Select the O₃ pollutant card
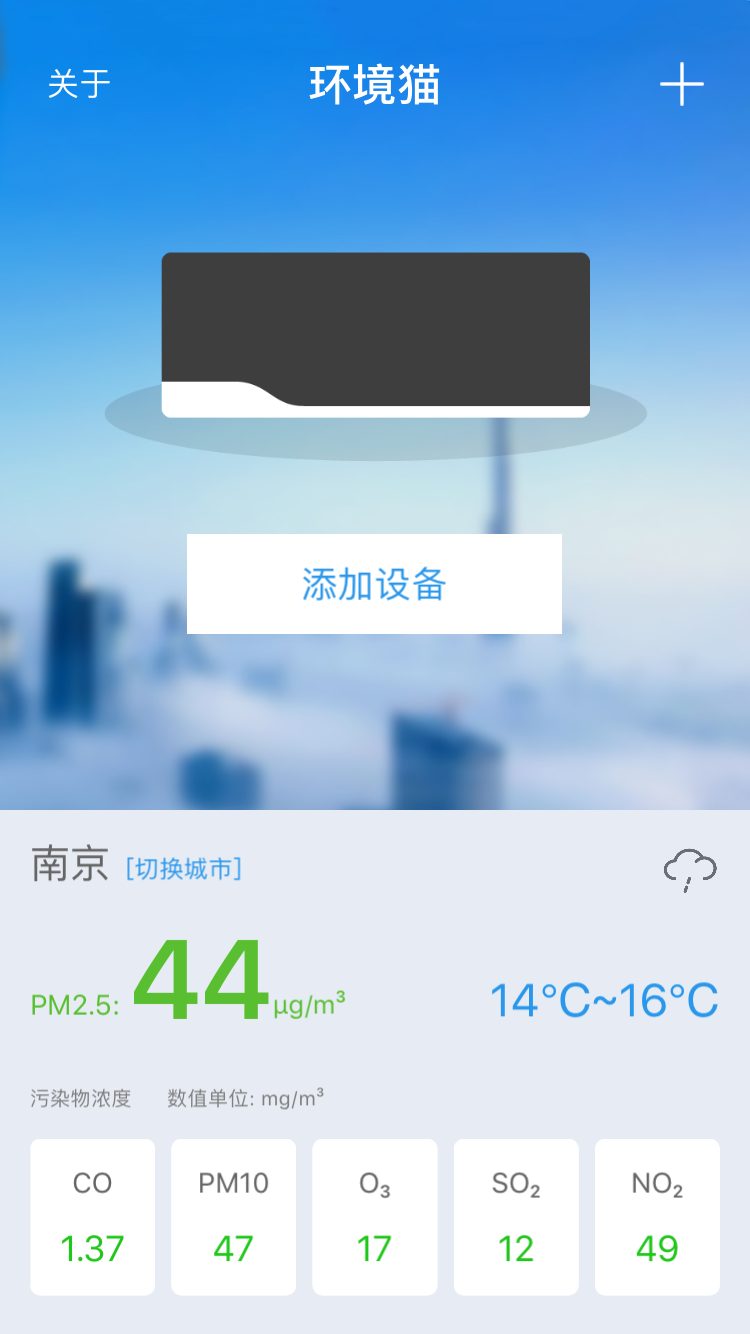 pos(374,1216)
